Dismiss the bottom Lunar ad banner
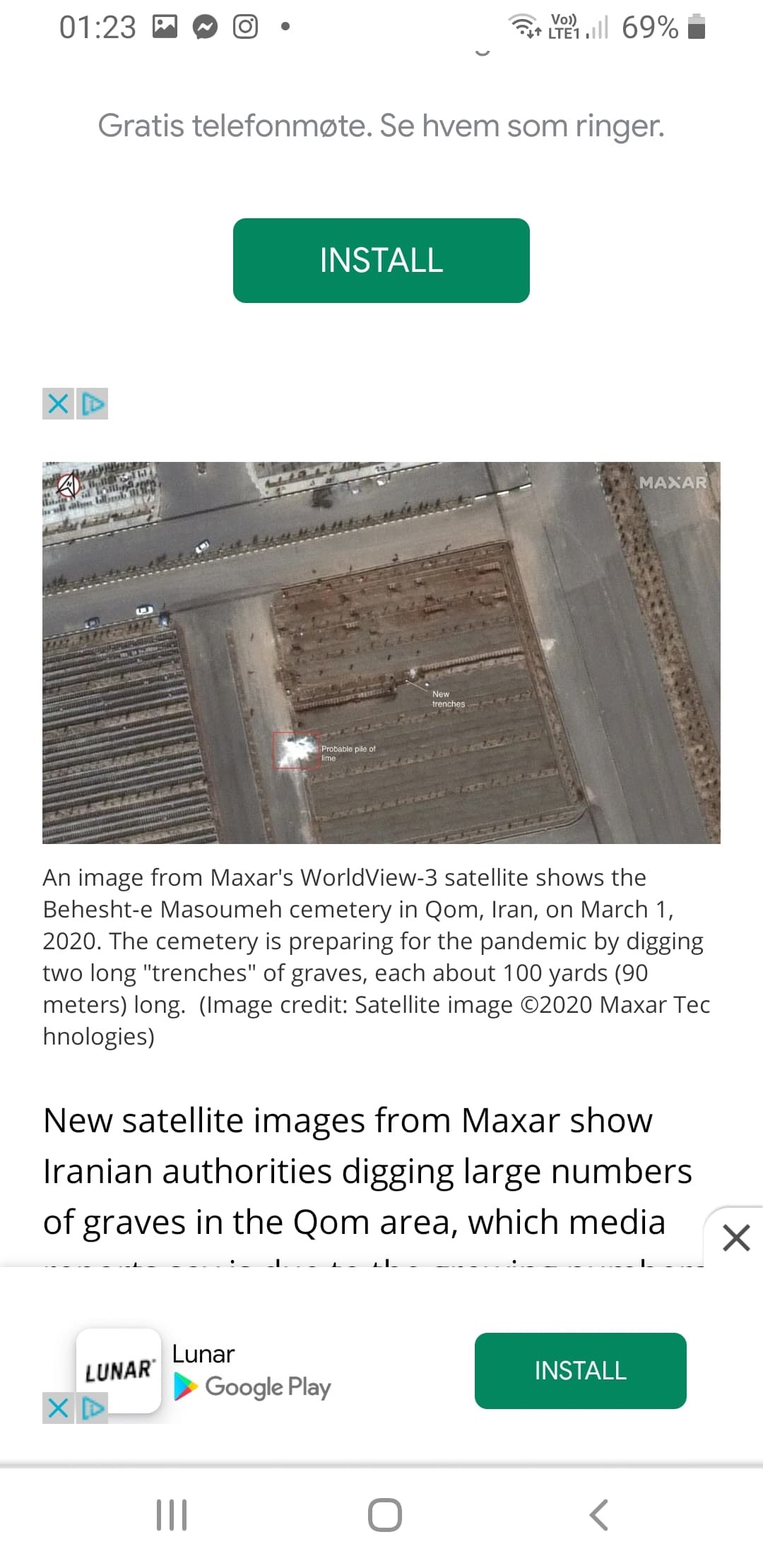The image size is (763, 1568). pos(736,1238)
